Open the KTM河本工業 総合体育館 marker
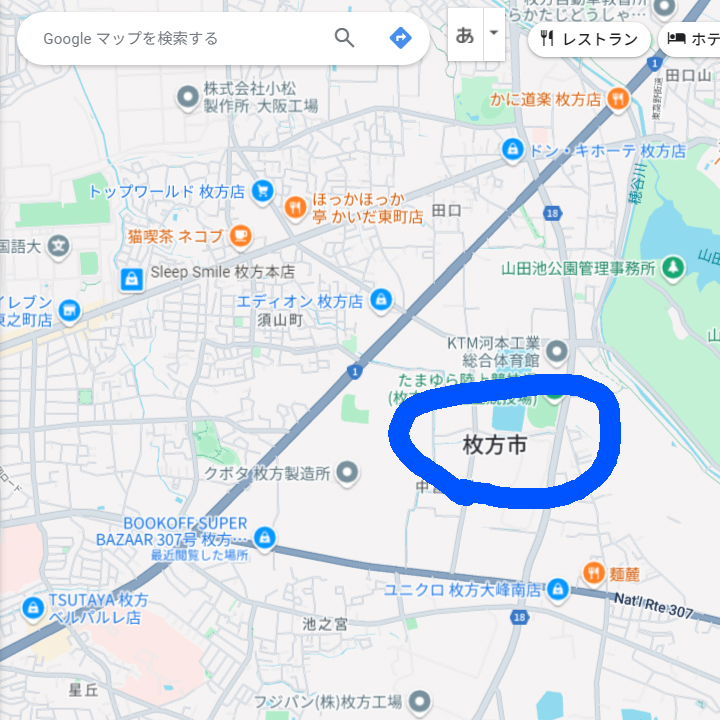Viewport: 720px width, 720px height. [x=557, y=350]
